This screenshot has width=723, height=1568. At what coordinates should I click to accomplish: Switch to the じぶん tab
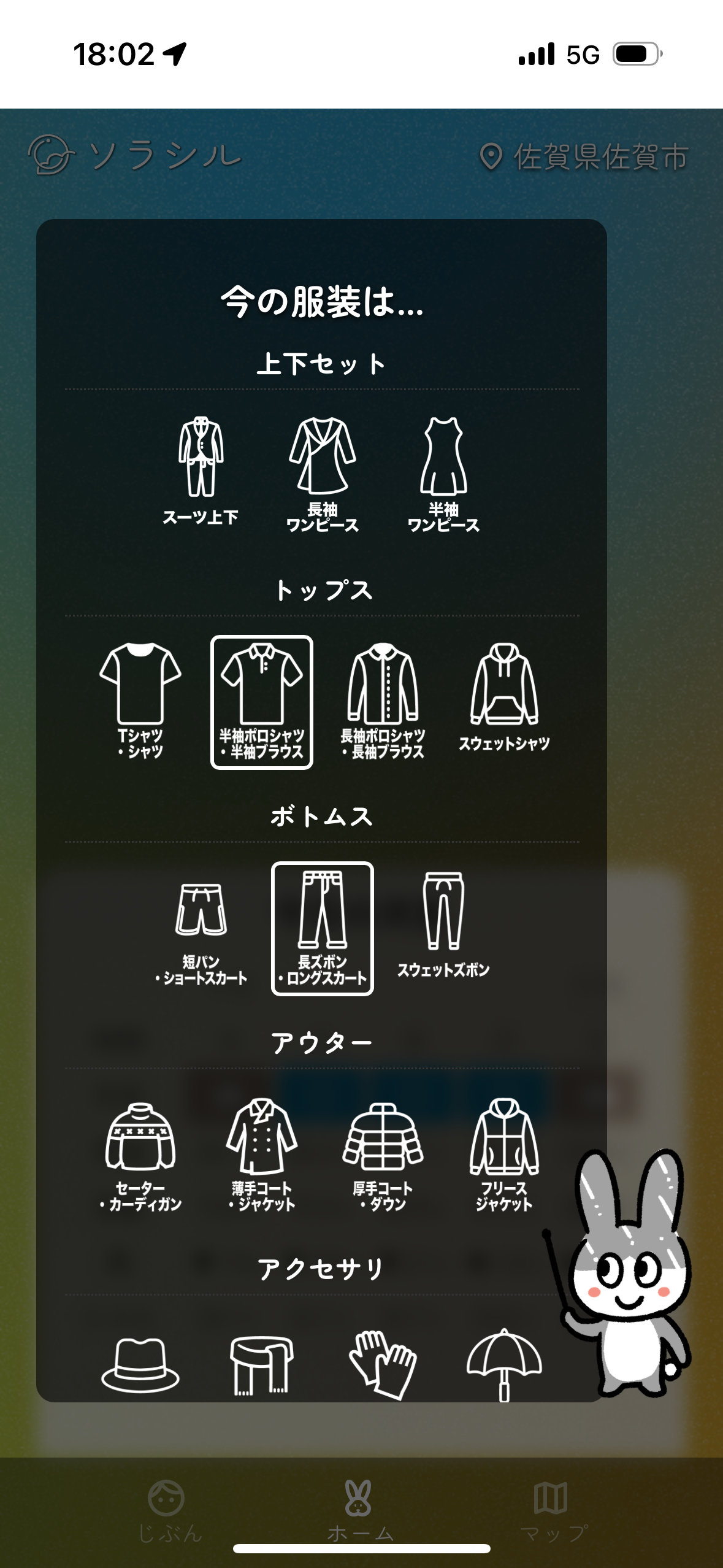click(167, 1510)
